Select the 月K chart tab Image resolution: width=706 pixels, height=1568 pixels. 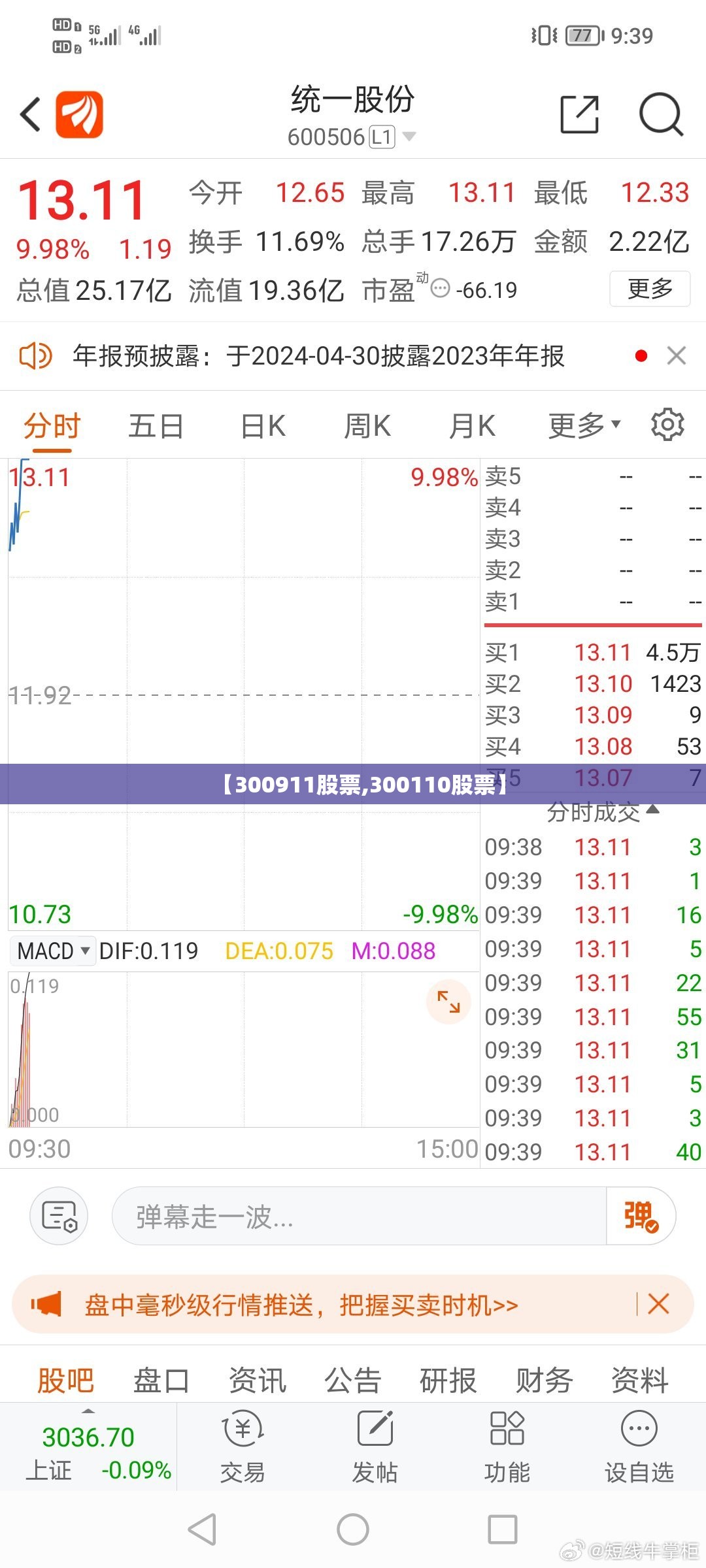coord(472,426)
